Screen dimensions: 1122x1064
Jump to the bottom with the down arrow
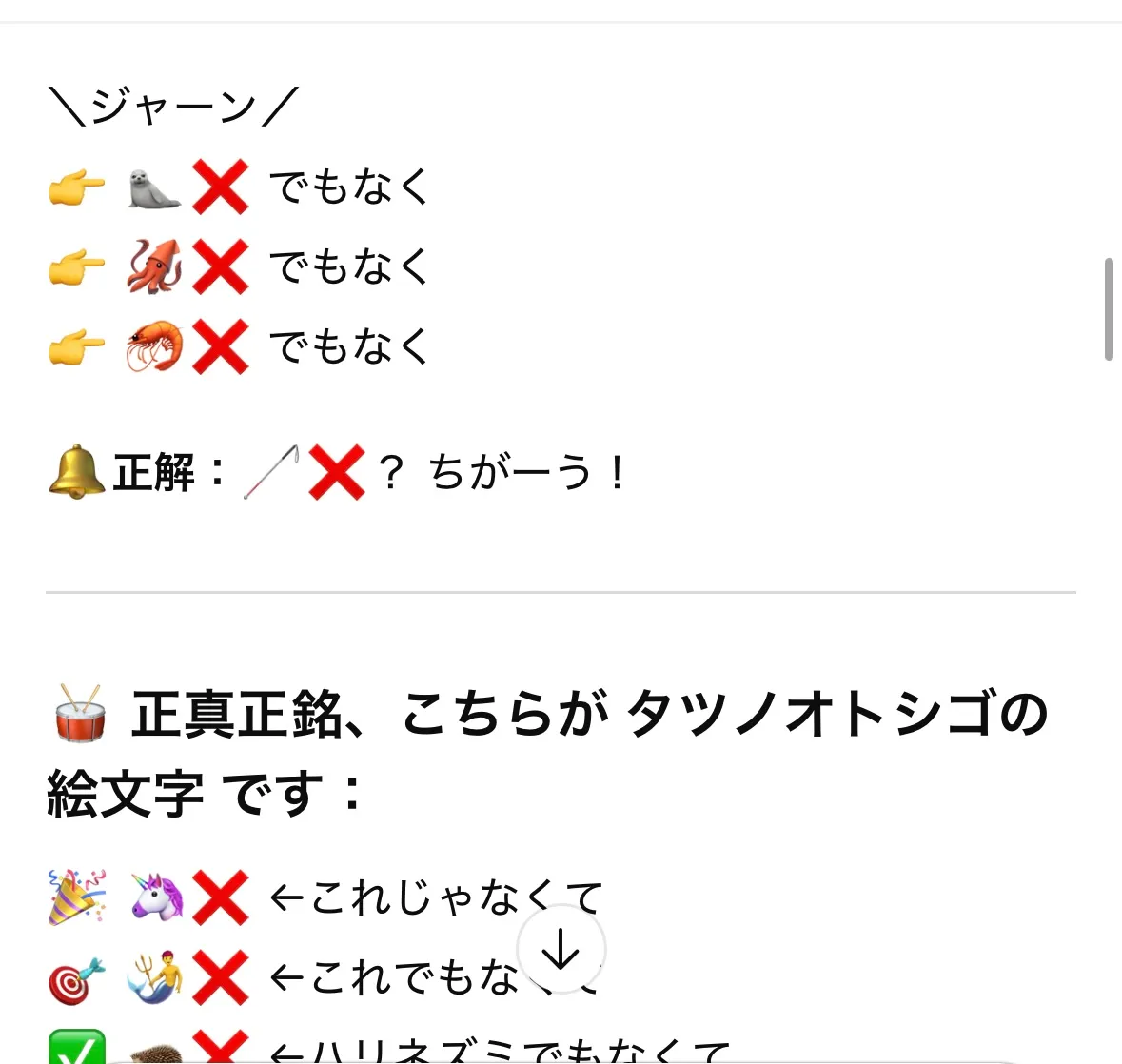coord(561,948)
